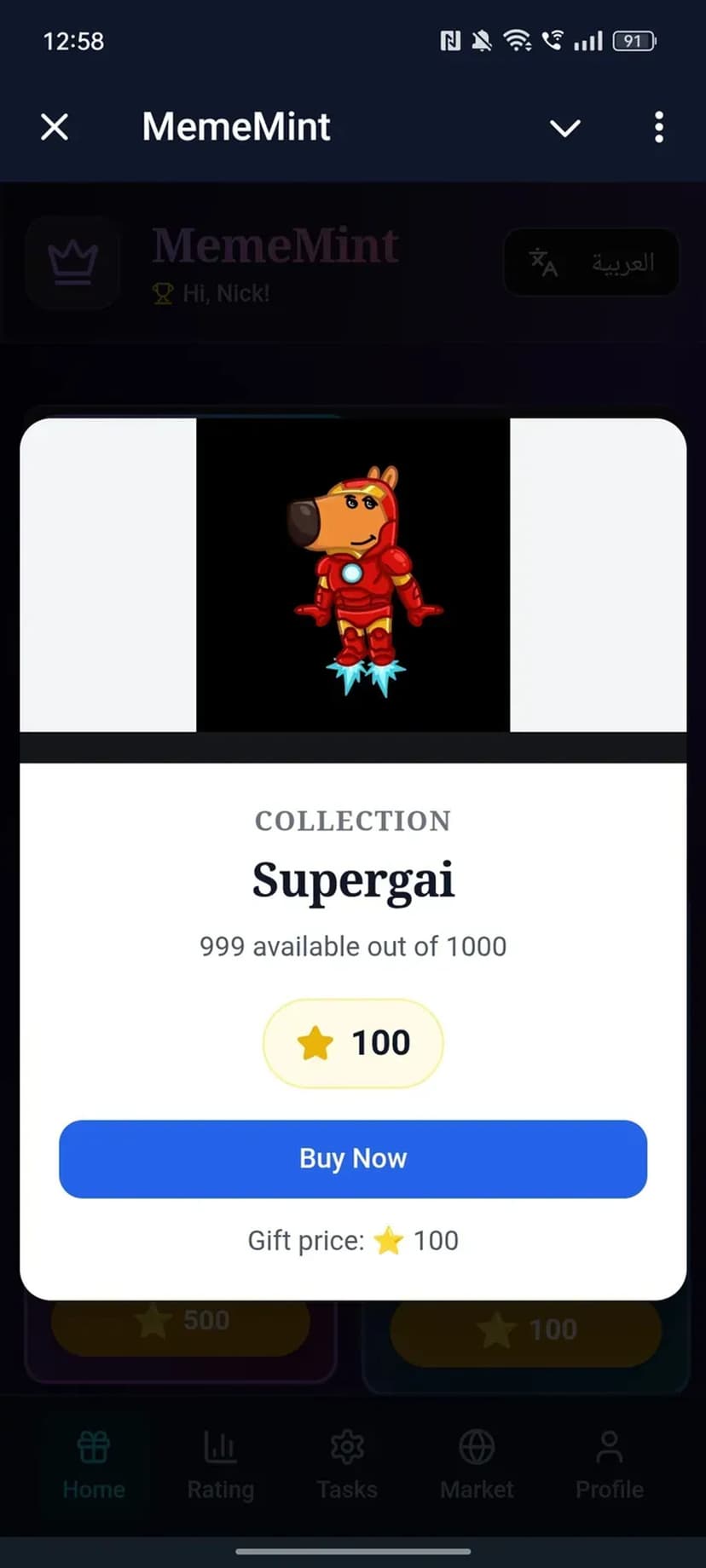
Task: Tap the 100 stars price chip
Action: (x=353, y=1043)
